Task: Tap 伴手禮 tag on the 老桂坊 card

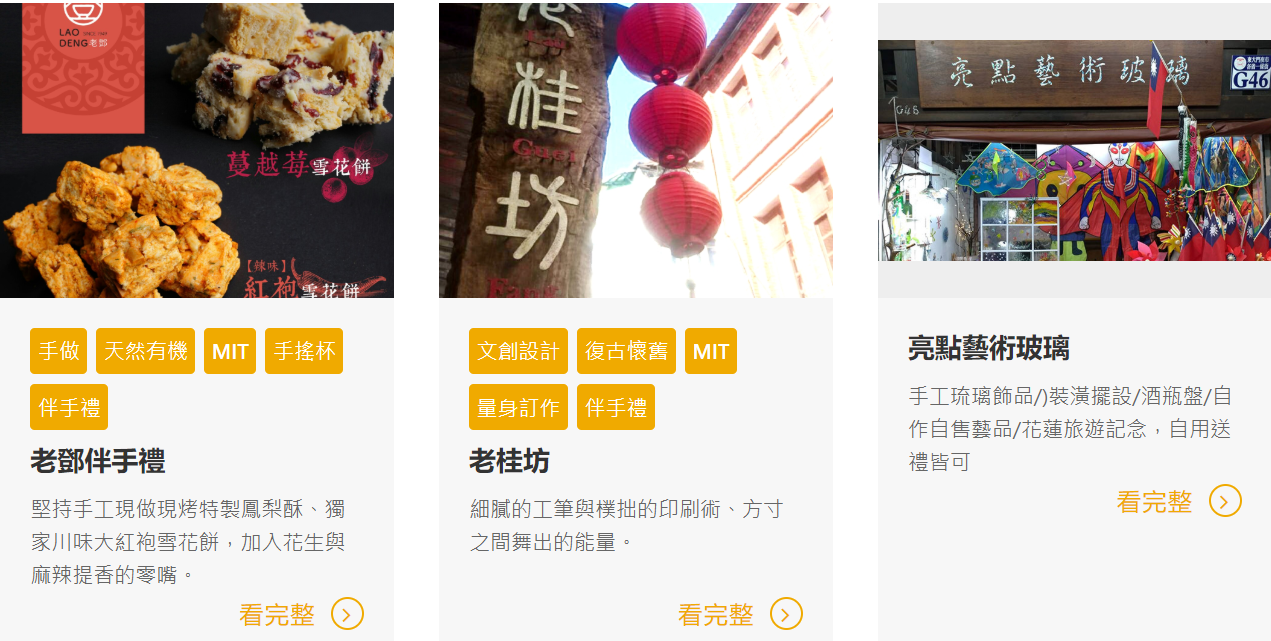Action: [616, 407]
